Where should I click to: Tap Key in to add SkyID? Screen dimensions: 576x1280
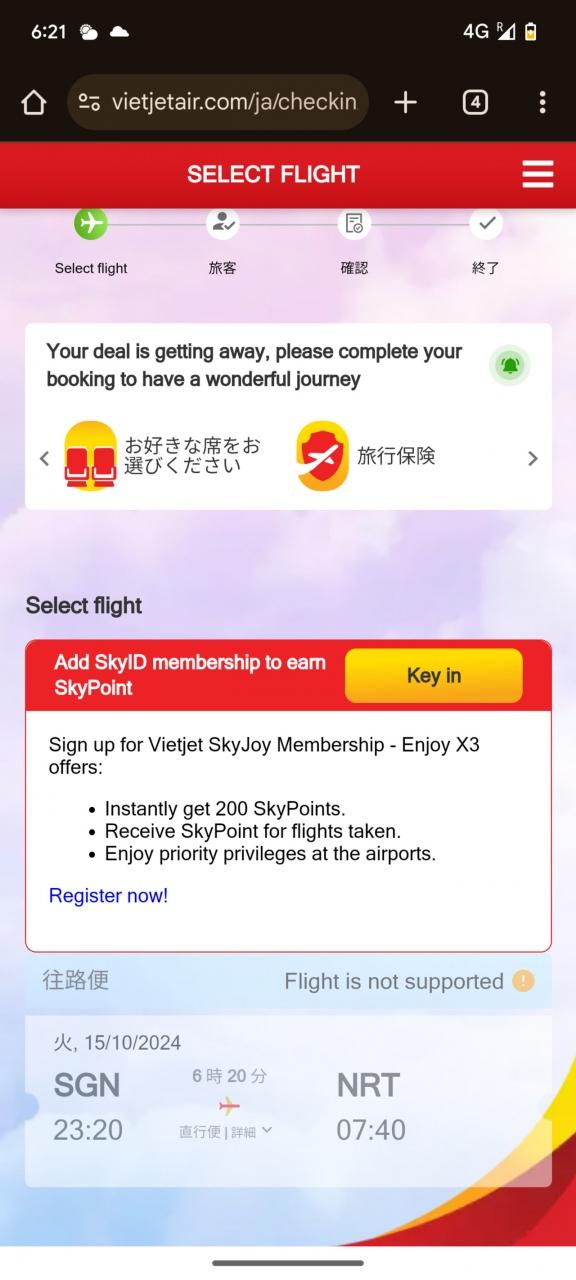pyautogui.click(x=434, y=676)
